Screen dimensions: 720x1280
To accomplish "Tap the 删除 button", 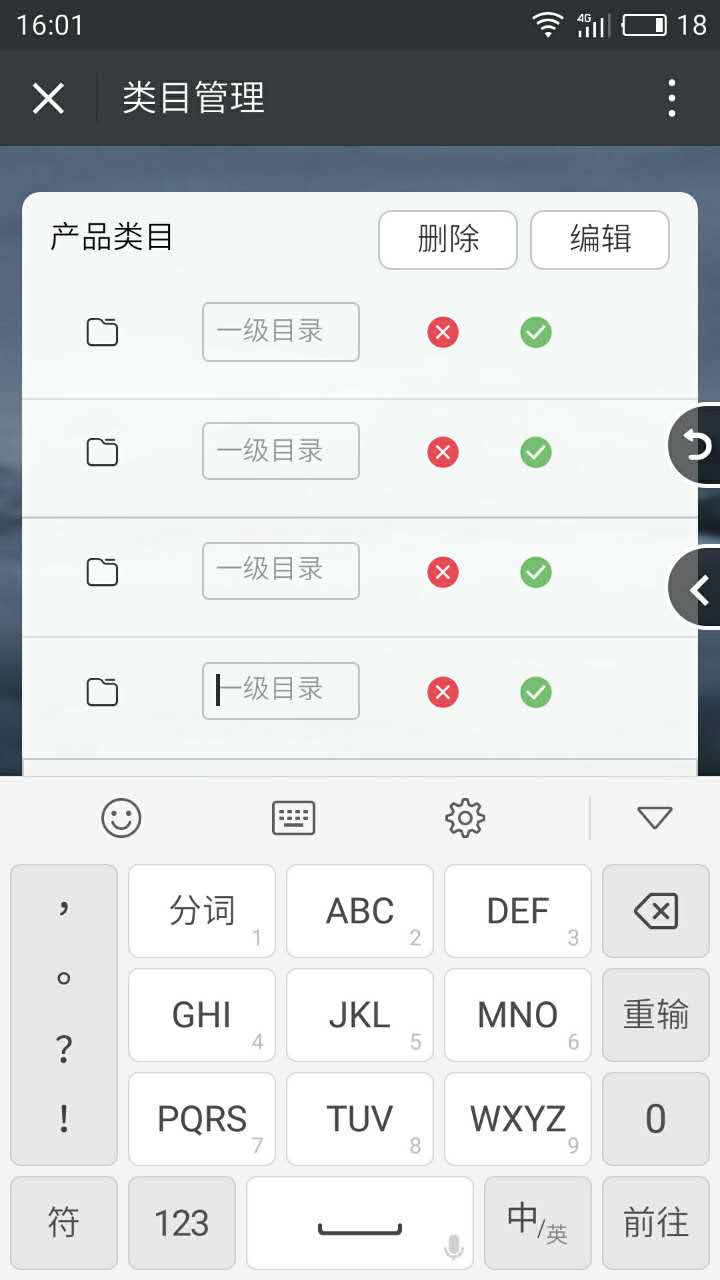I will coord(448,240).
